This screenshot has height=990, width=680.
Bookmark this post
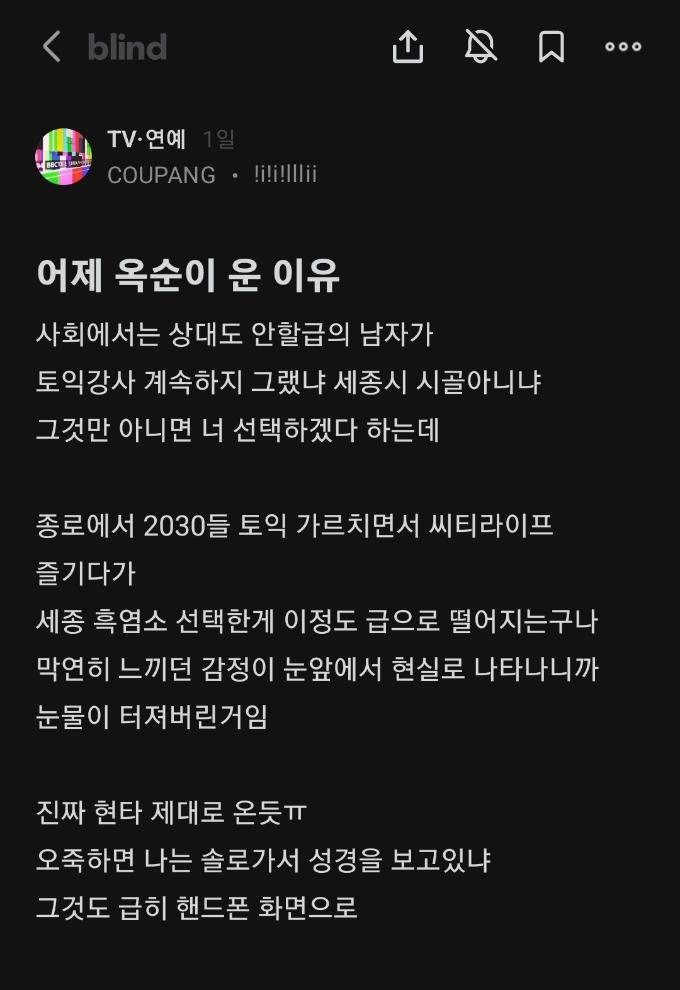(x=552, y=47)
